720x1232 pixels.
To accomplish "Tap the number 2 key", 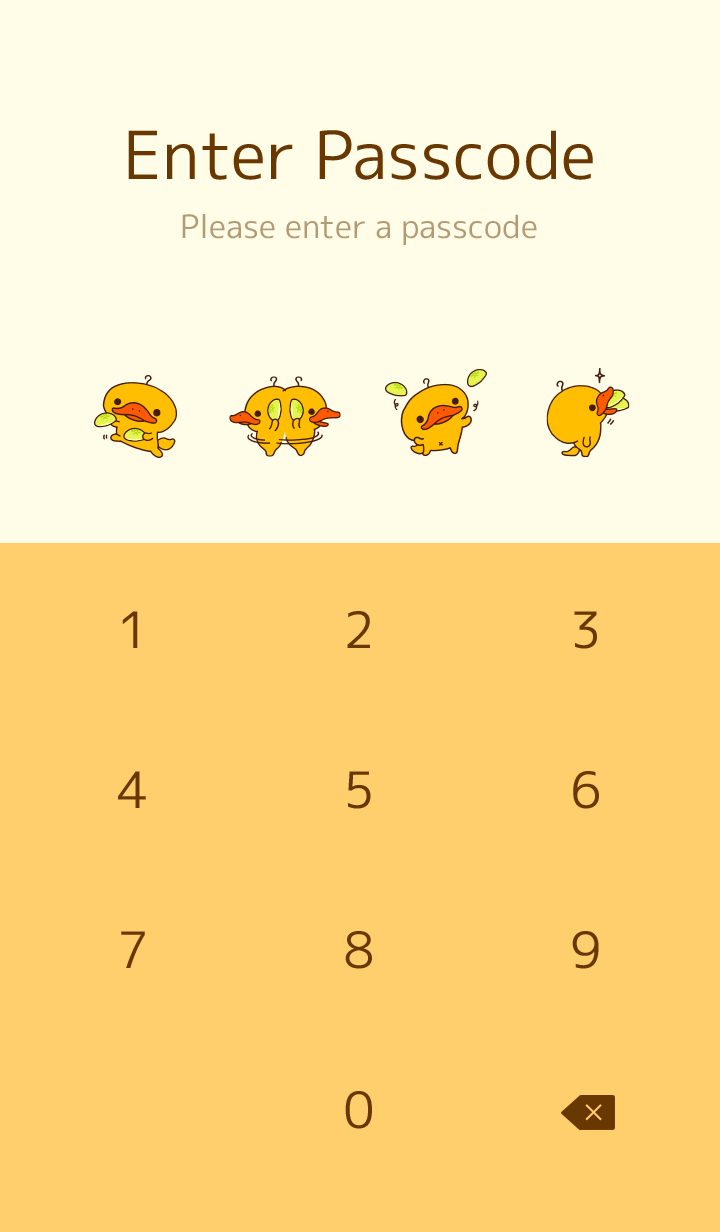I will pyautogui.click(x=359, y=631).
